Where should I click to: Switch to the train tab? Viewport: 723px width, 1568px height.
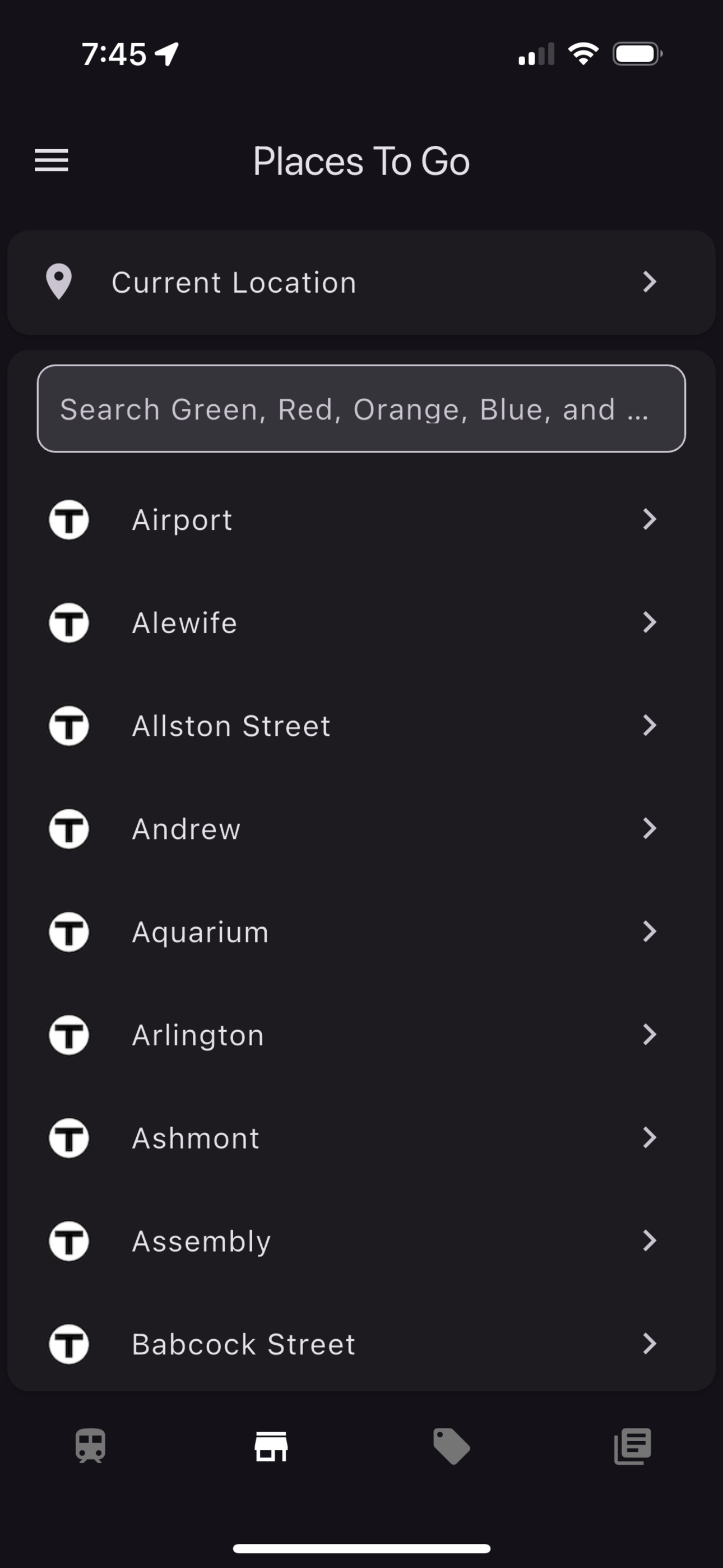[91, 1446]
